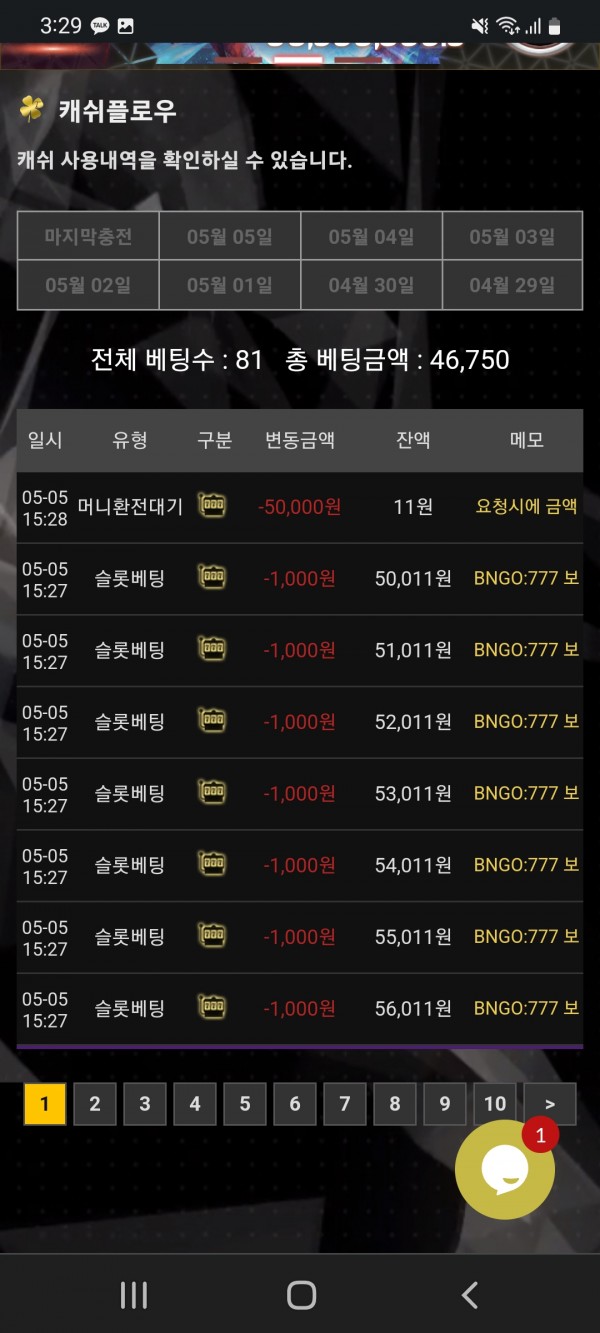The image size is (600, 1333).
Task: Show records for 05월 04일
Action: 371,237
